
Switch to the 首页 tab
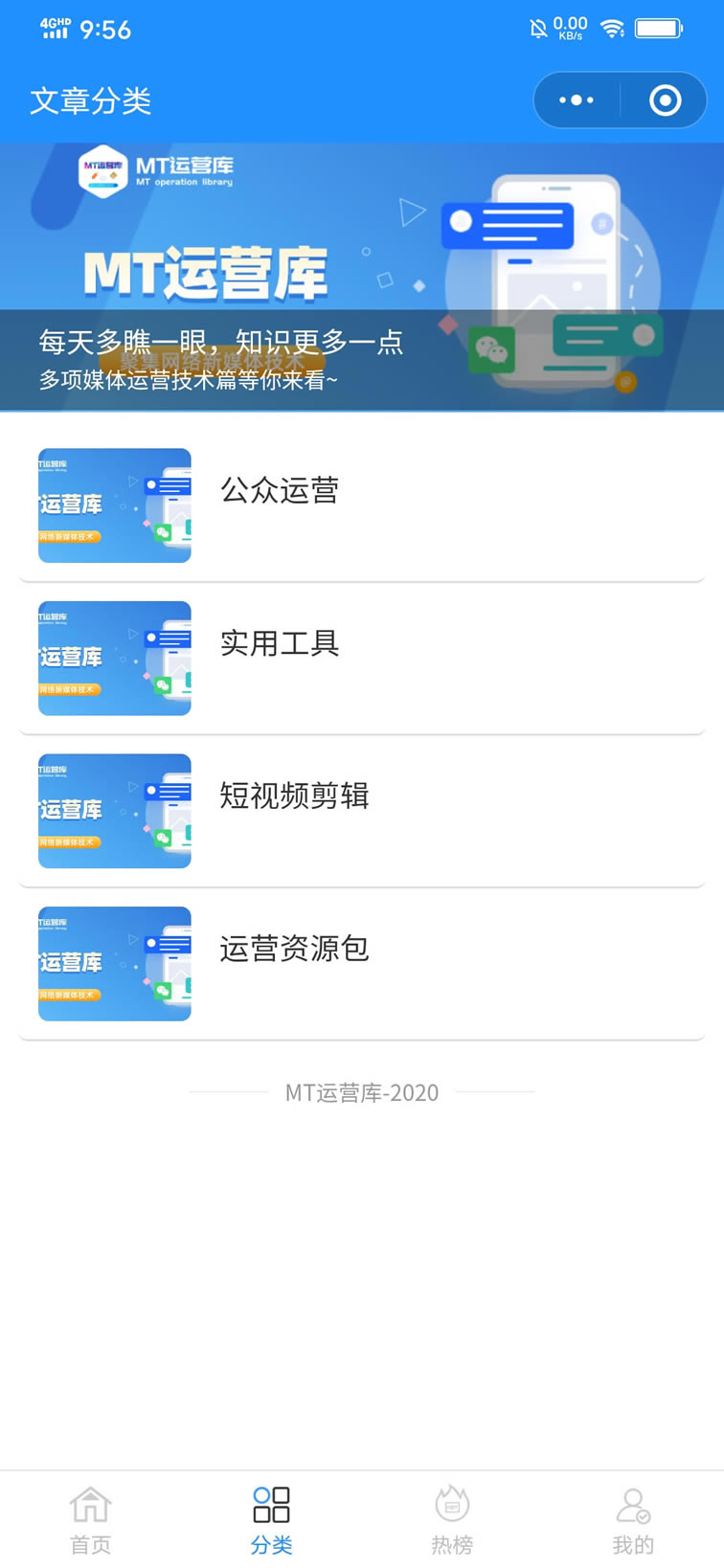click(x=91, y=1520)
